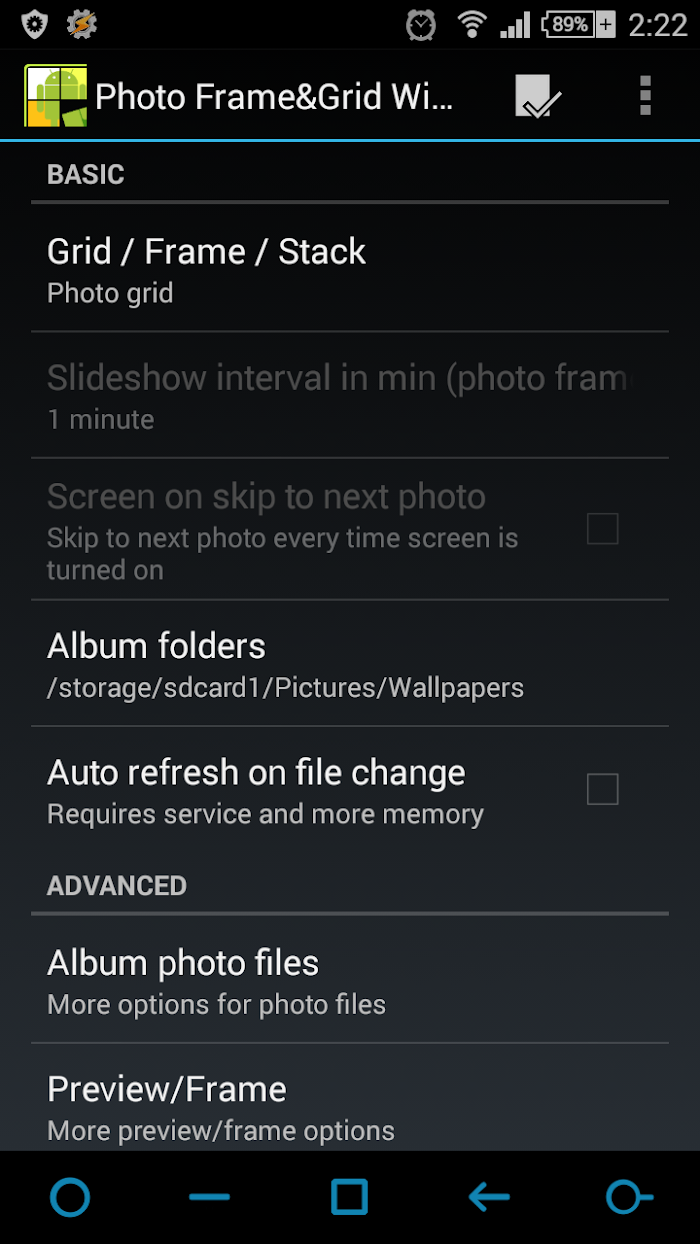Open Preview/Frame options
Viewport: 700px width, 1244px height.
pos(350,1098)
